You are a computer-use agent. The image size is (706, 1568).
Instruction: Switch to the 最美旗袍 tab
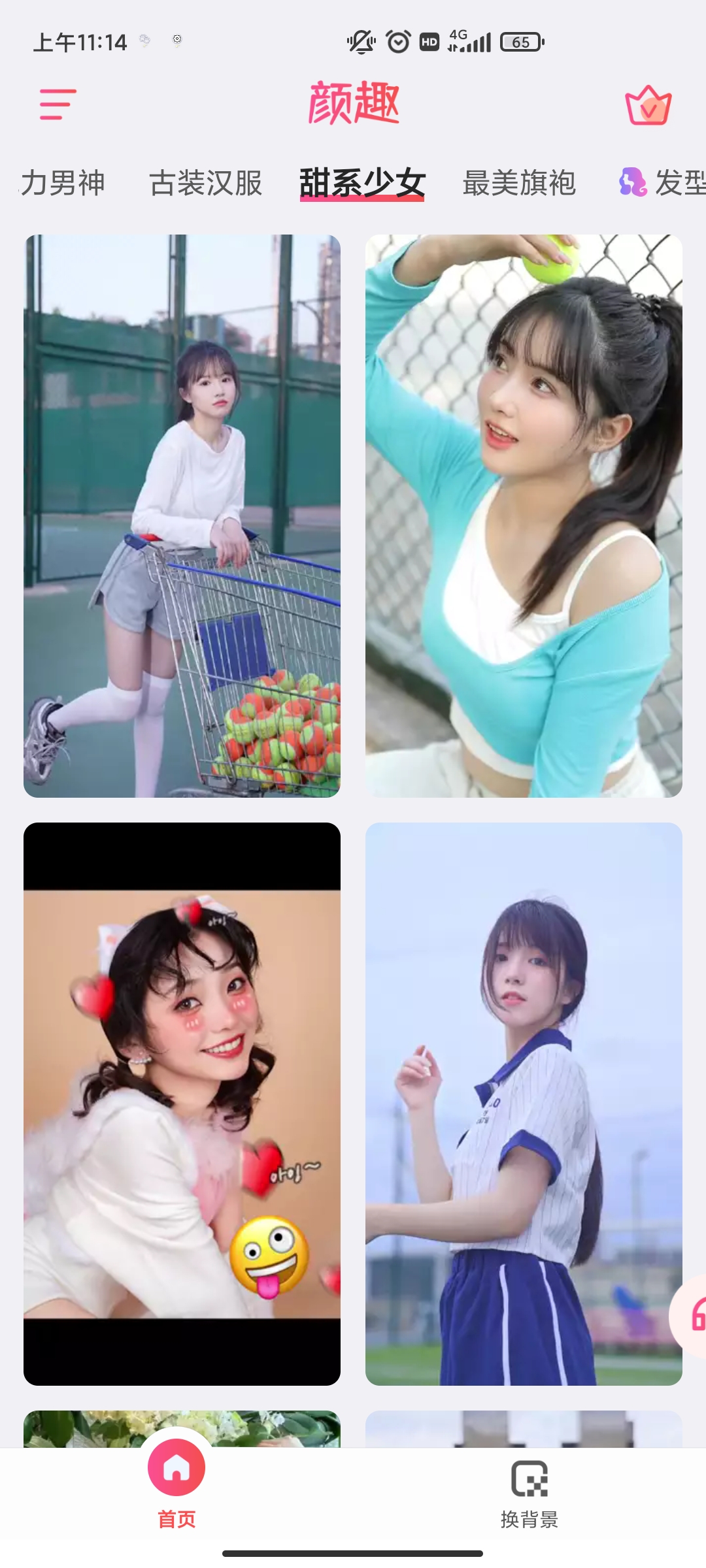[x=519, y=183]
